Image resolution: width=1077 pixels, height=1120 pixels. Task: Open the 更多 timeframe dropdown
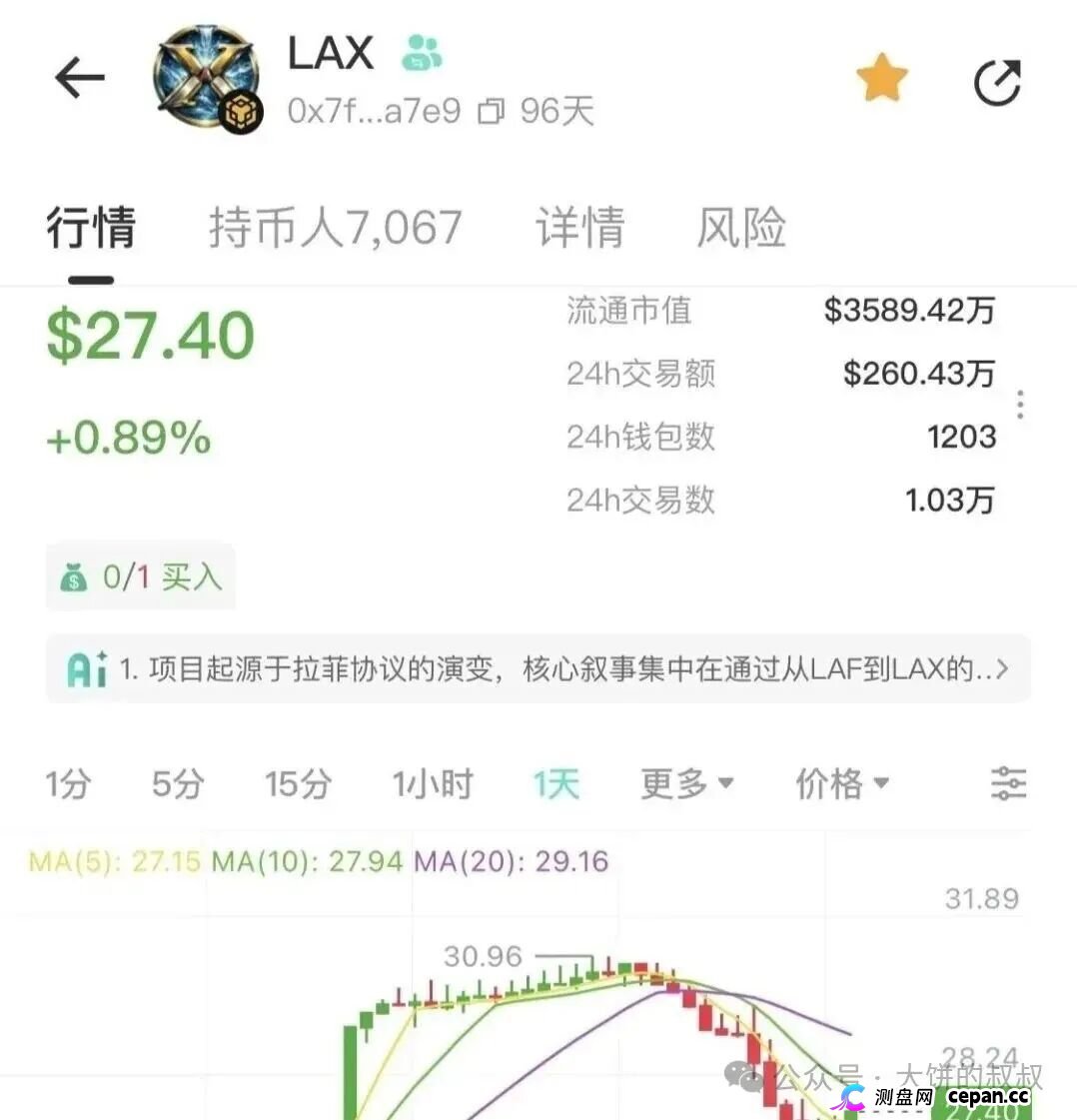click(x=686, y=784)
